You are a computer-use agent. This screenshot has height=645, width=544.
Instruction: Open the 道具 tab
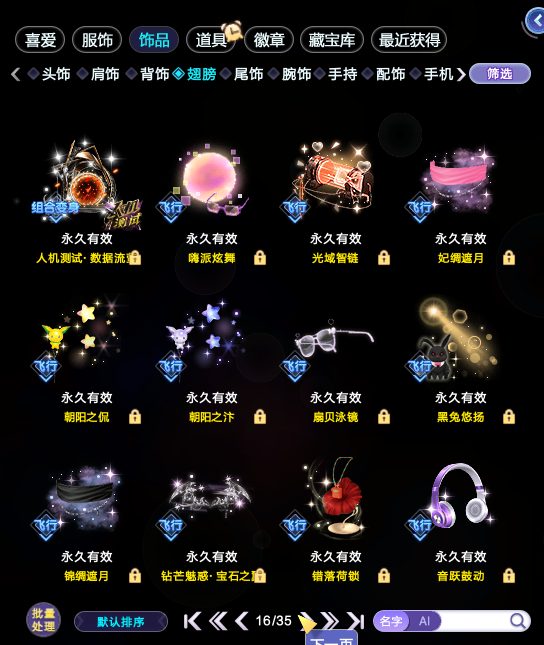coord(211,40)
